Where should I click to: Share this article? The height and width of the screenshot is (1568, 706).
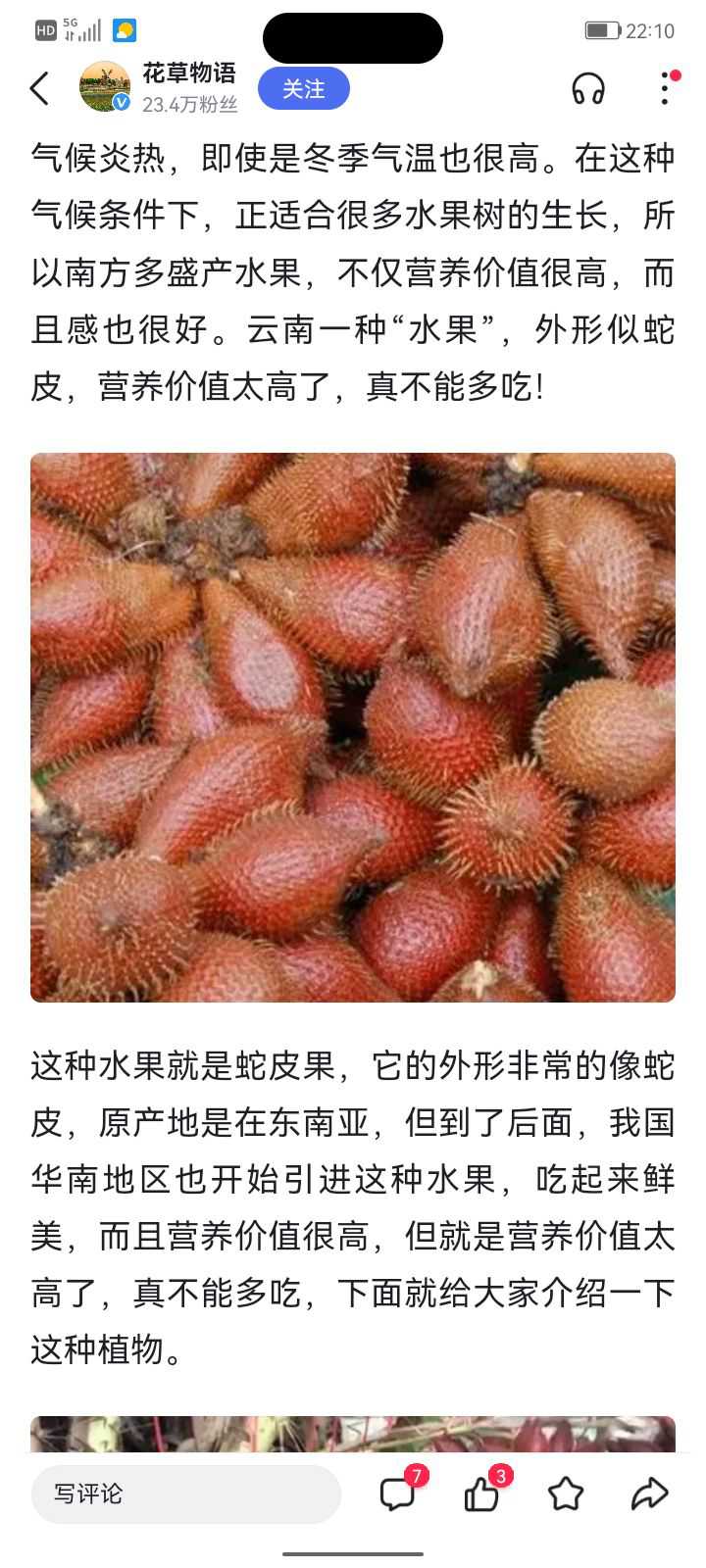(649, 1494)
